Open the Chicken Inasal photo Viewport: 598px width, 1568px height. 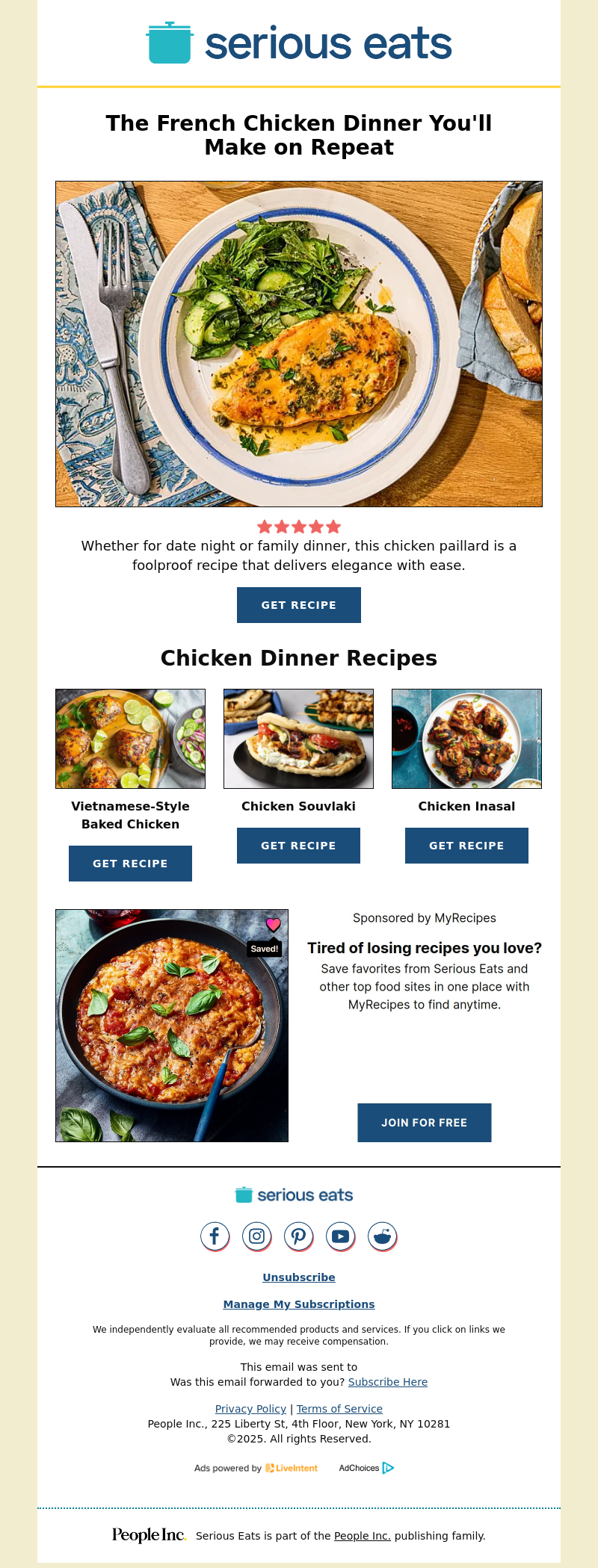tap(466, 739)
